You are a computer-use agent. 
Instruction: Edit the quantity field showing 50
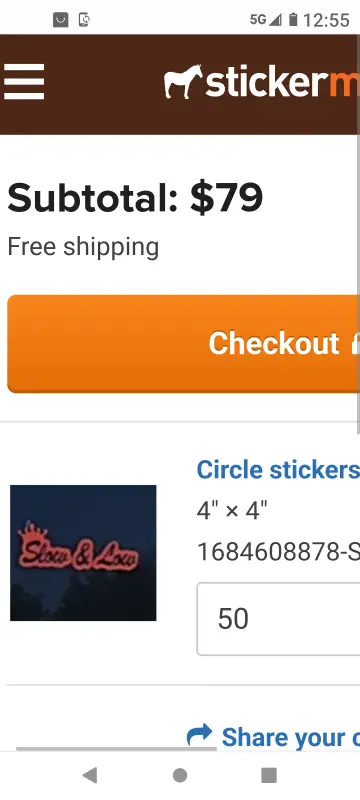278,618
